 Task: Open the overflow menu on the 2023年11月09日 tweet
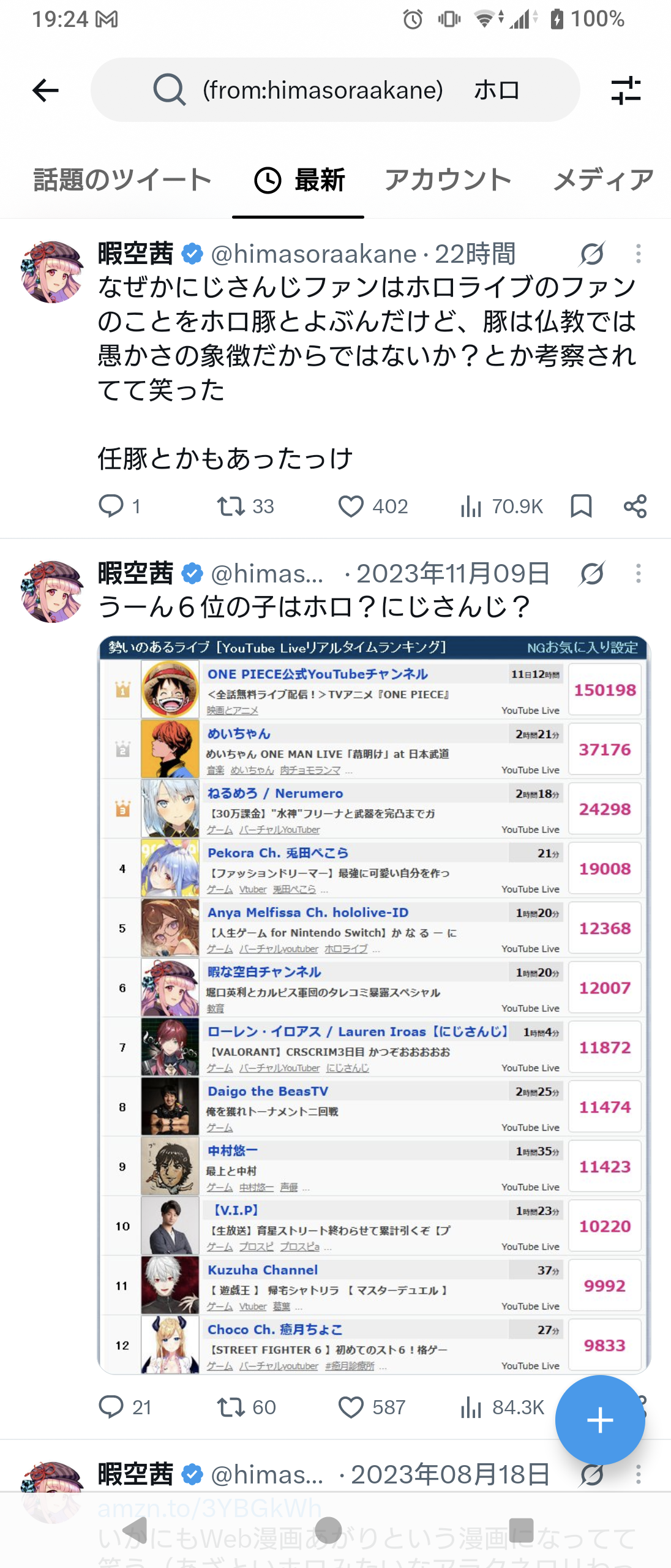point(639,573)
